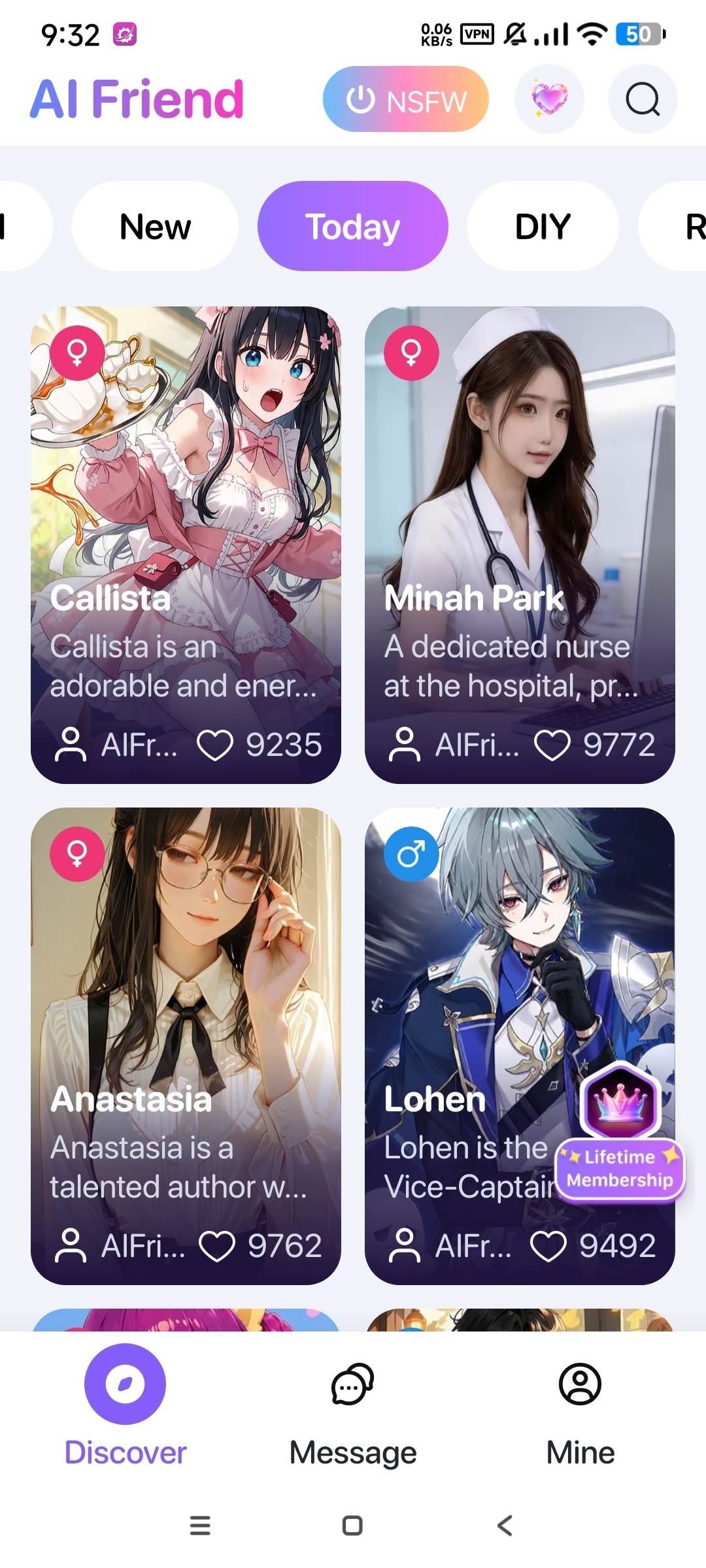Open the gem heart icon

click(549, 99)
